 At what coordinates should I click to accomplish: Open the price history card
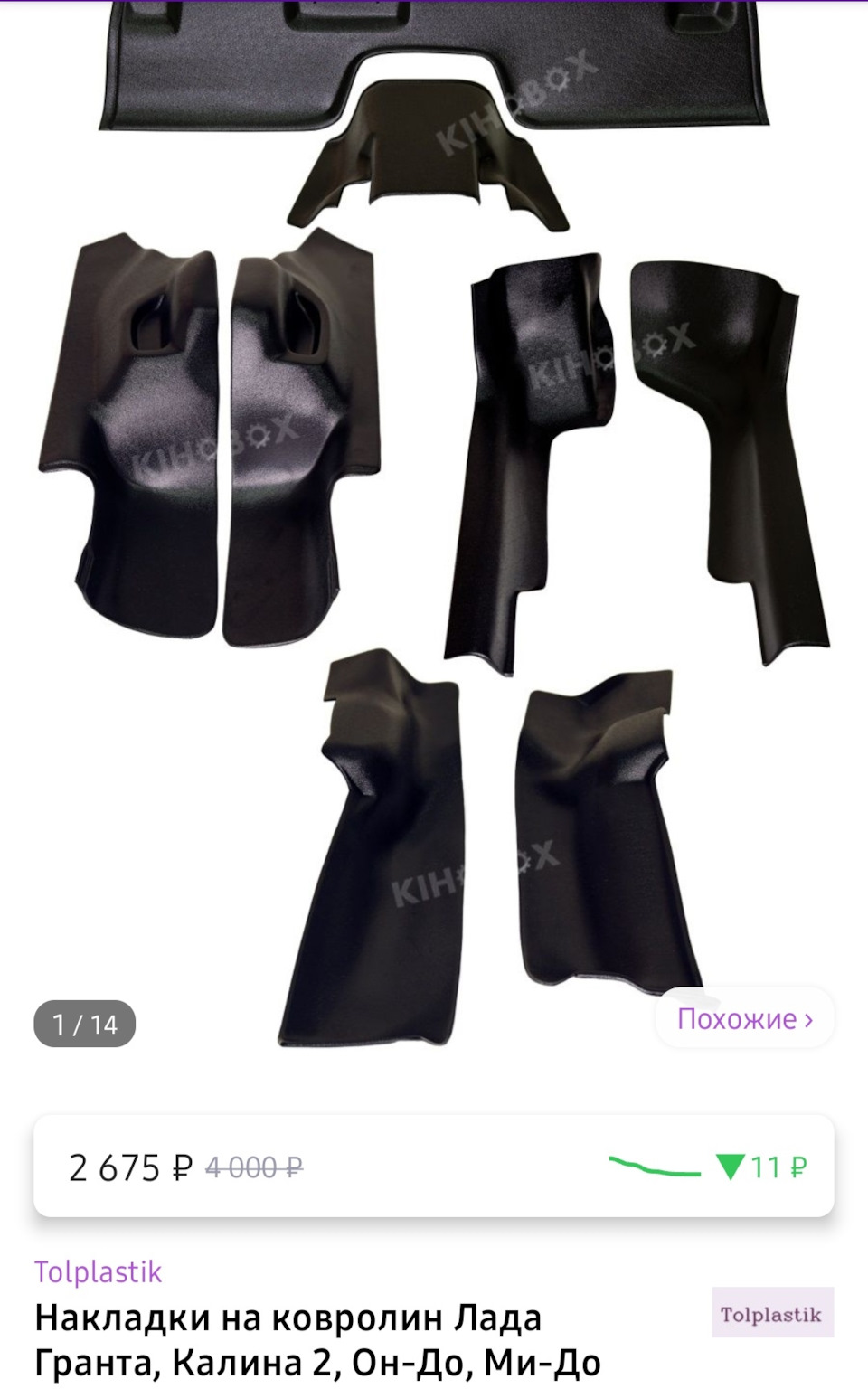coord(434,1167)
